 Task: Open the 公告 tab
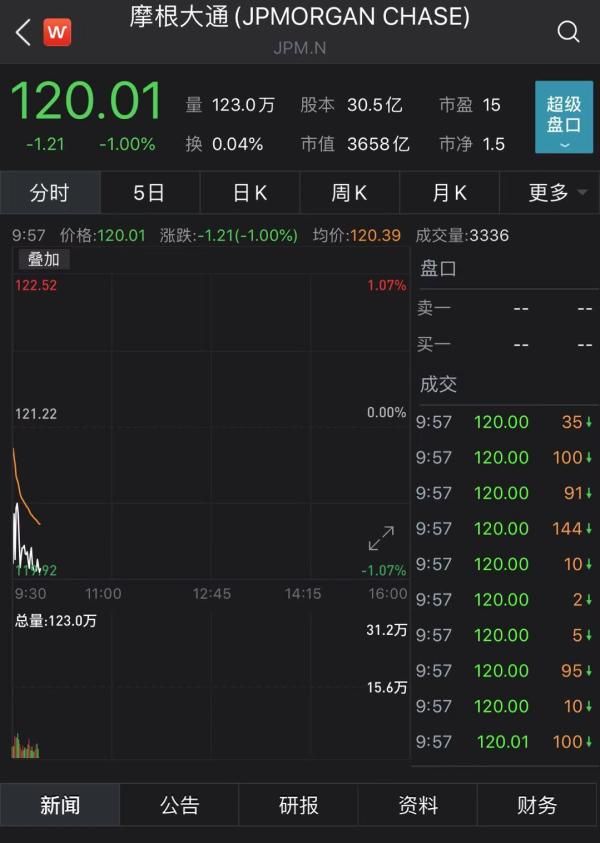(x=179, y=805)
